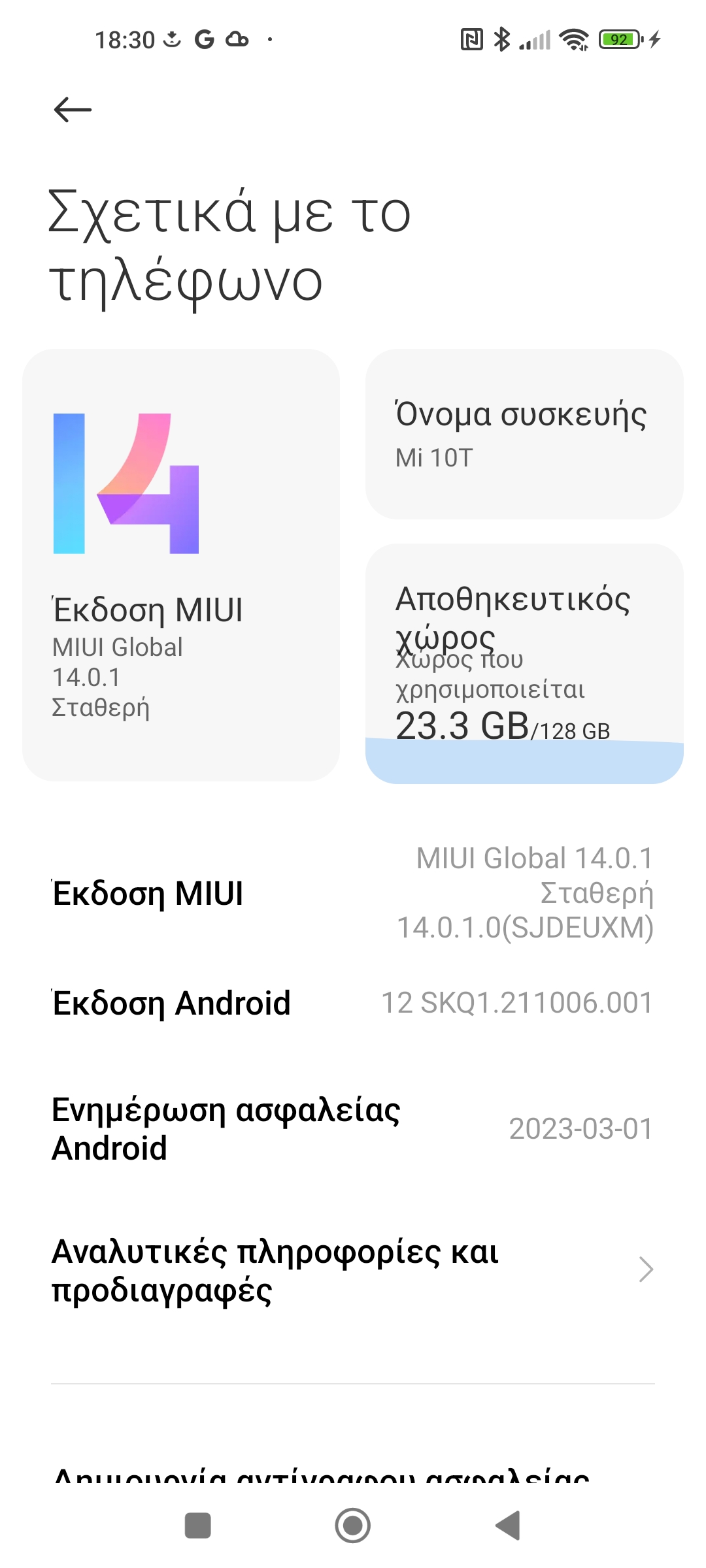Open the Όνομα συσκευής card
This screenshot has height=1568, width=706.
click(524, 434)
